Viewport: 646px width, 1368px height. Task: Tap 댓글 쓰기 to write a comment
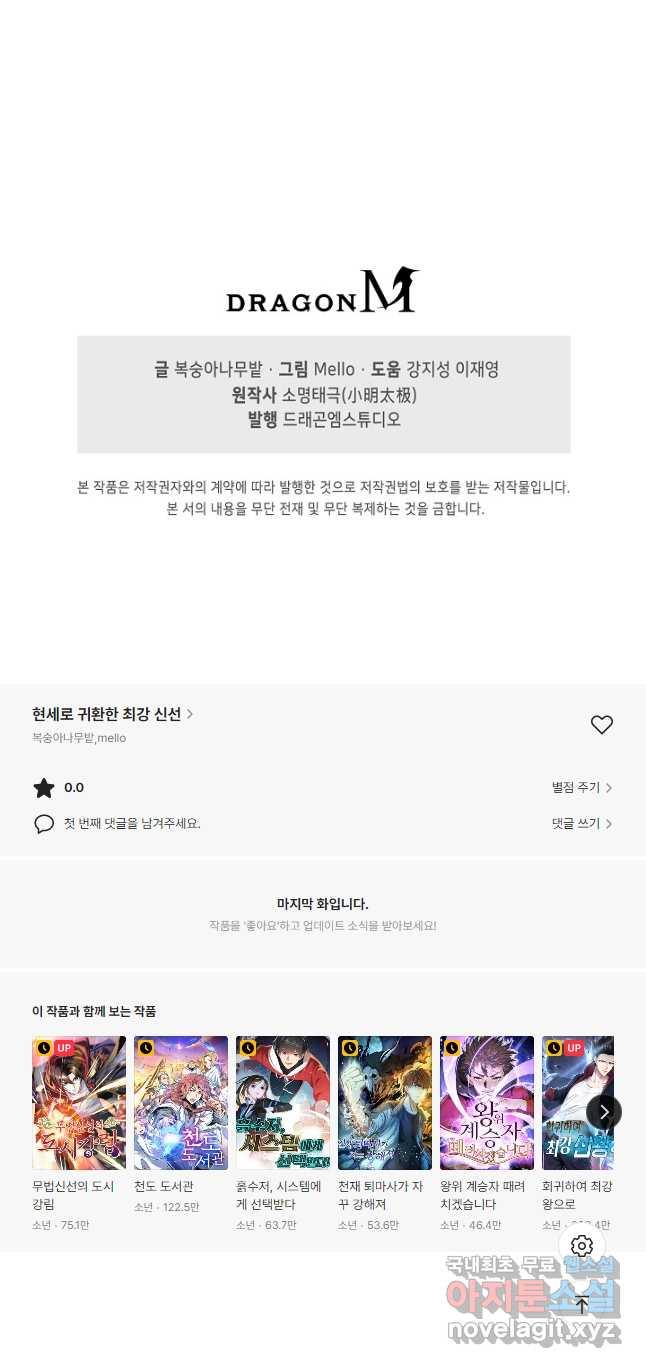click(x=581, y=824)
